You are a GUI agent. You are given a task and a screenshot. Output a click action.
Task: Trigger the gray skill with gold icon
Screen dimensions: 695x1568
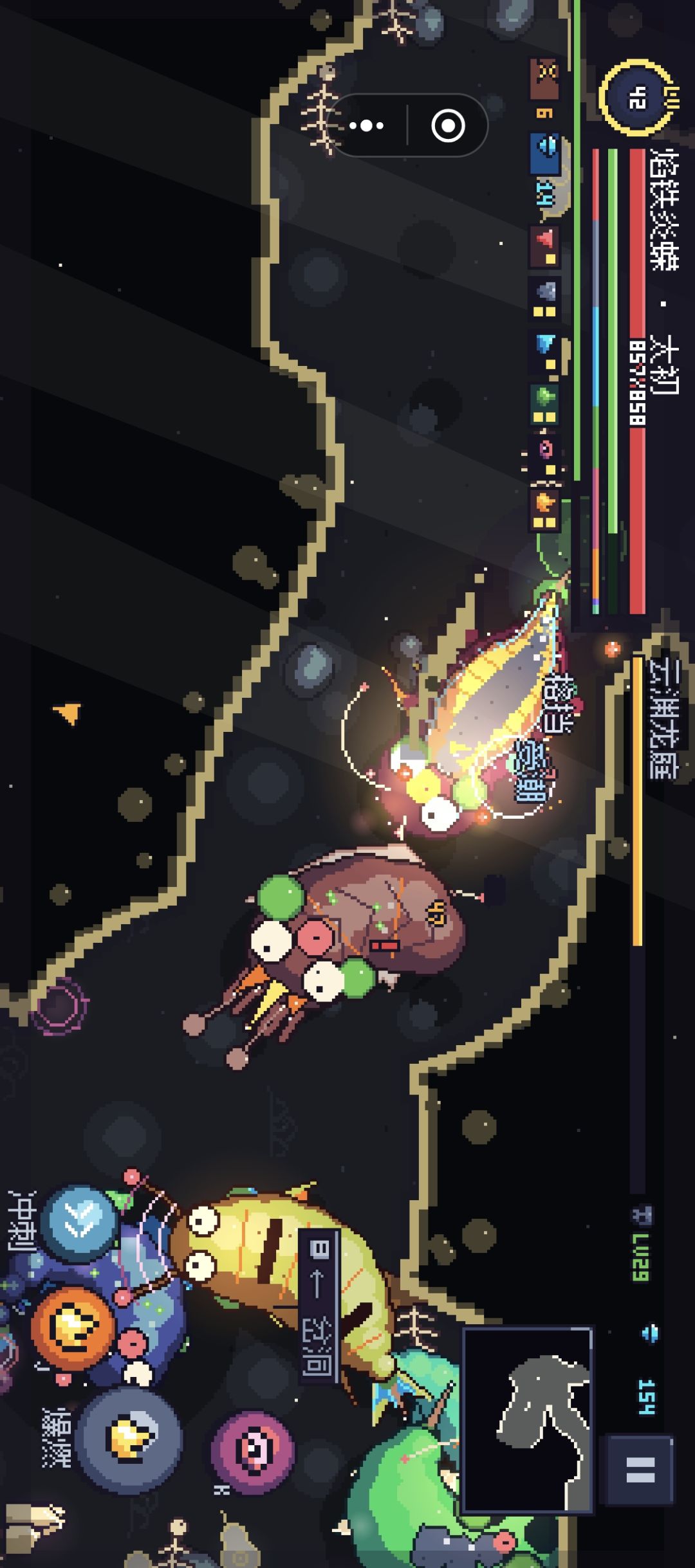click(129, 1440)
